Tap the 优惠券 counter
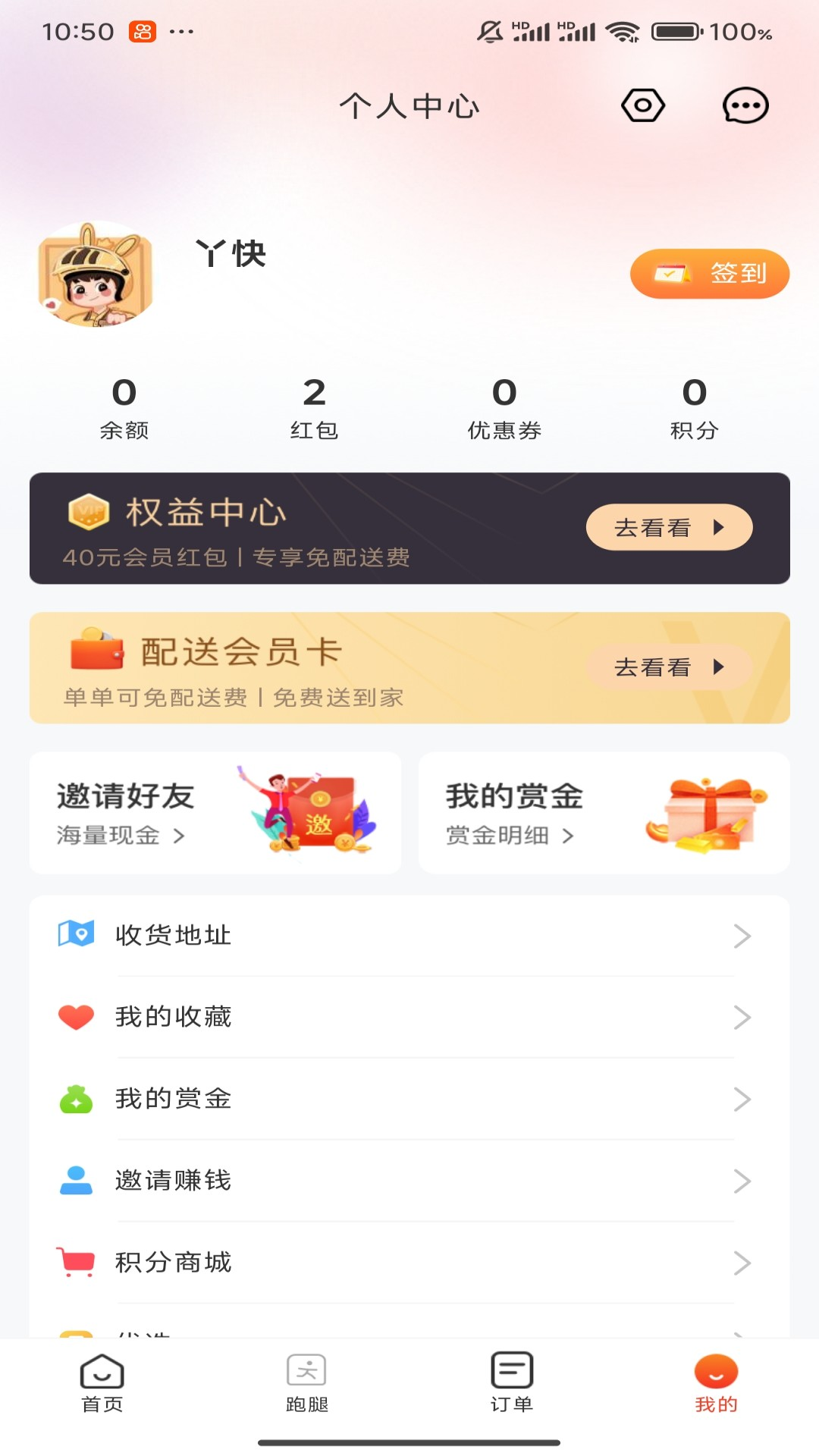819x1456 pixels. [x=505, y=406]
